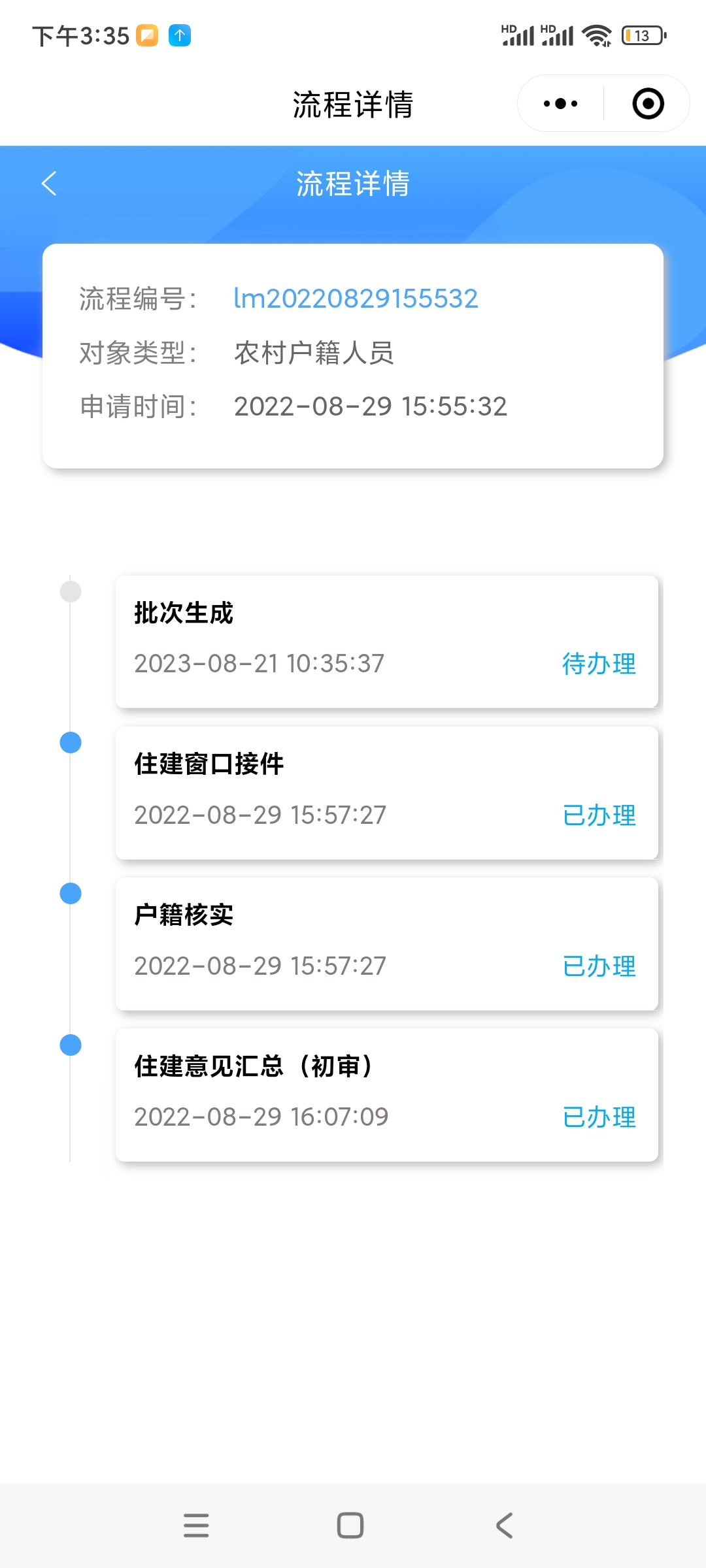Open process number lm20220829155532 link
Screen dimensions: 706x1568
[356, 299]
